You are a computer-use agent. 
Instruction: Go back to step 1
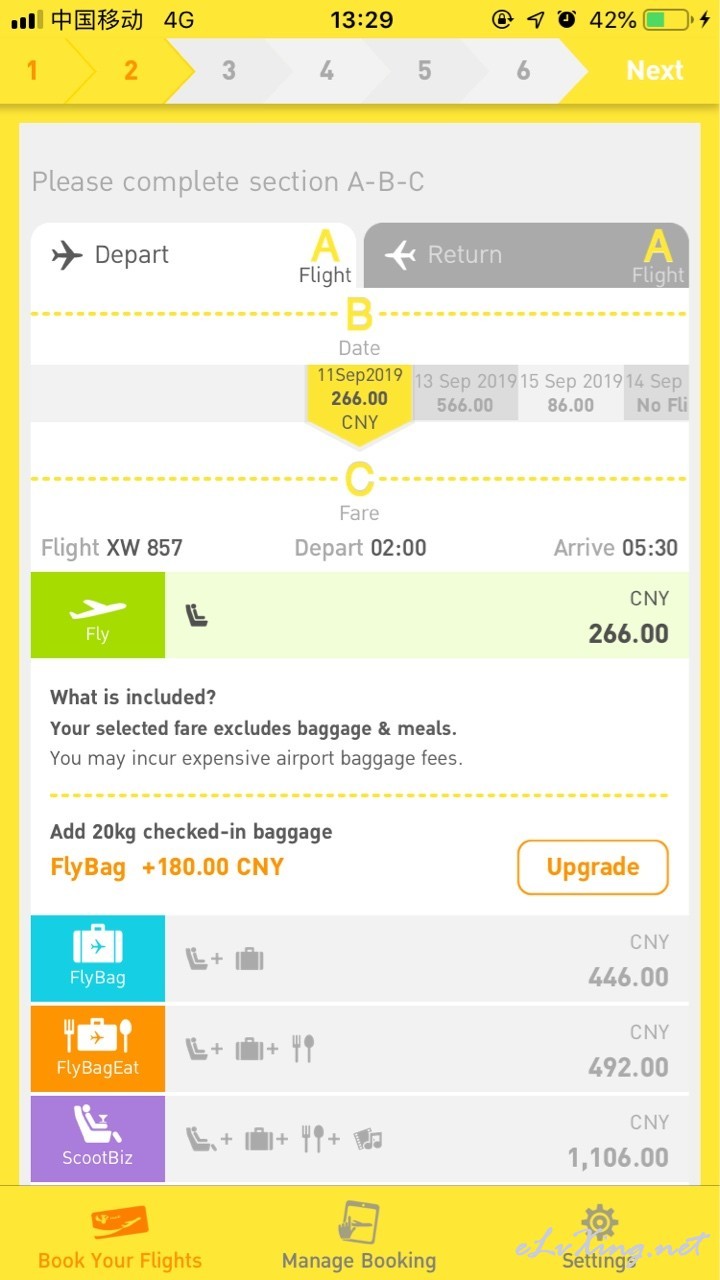(33, 71)
